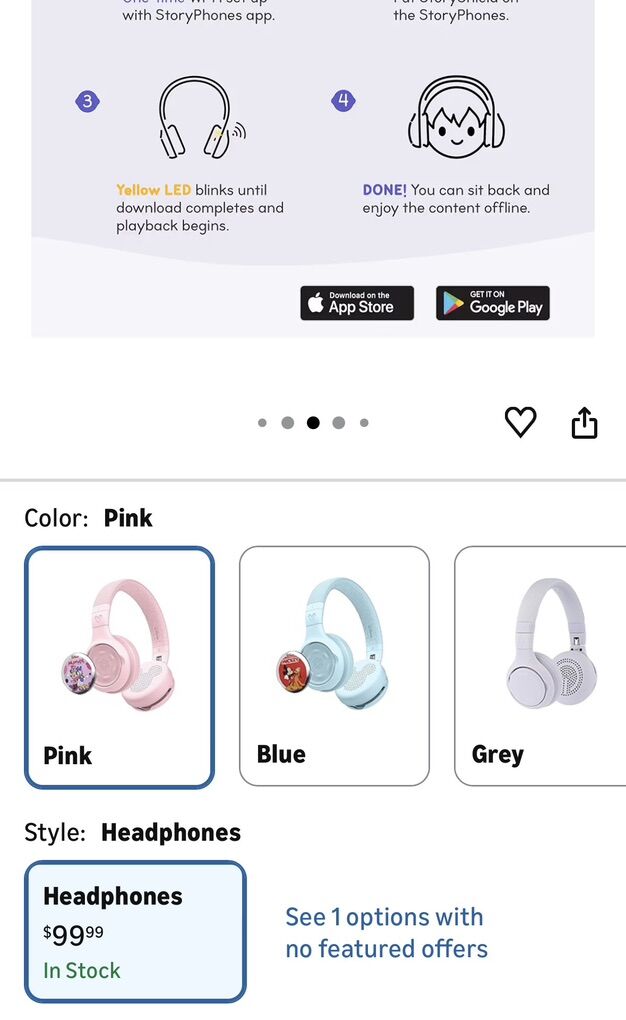Open the product image in full view
The image size is (626, 1020).
pos(312,170)
